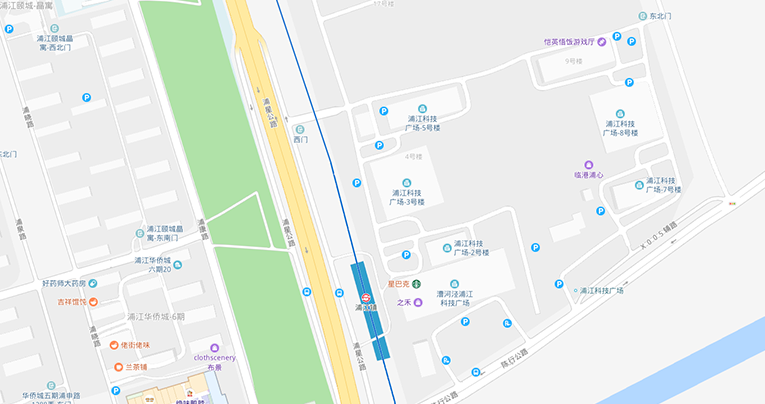Select 浦江科技广场-2号楼 building marker
The width and height of the screenshot is (765, 404).
click(446, 247)
